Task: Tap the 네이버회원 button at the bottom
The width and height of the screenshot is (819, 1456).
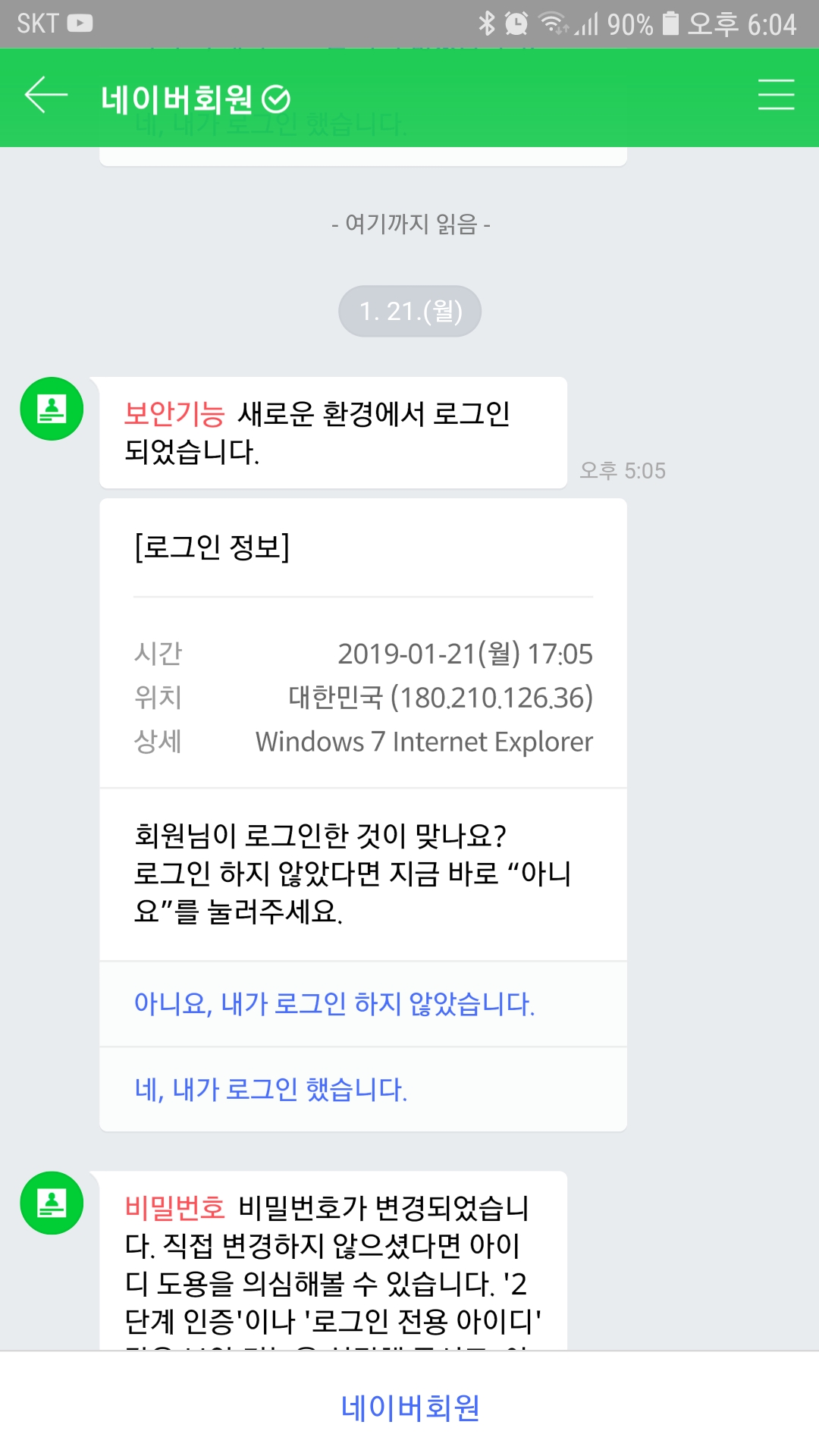Action: click(x=409, y=1407)
